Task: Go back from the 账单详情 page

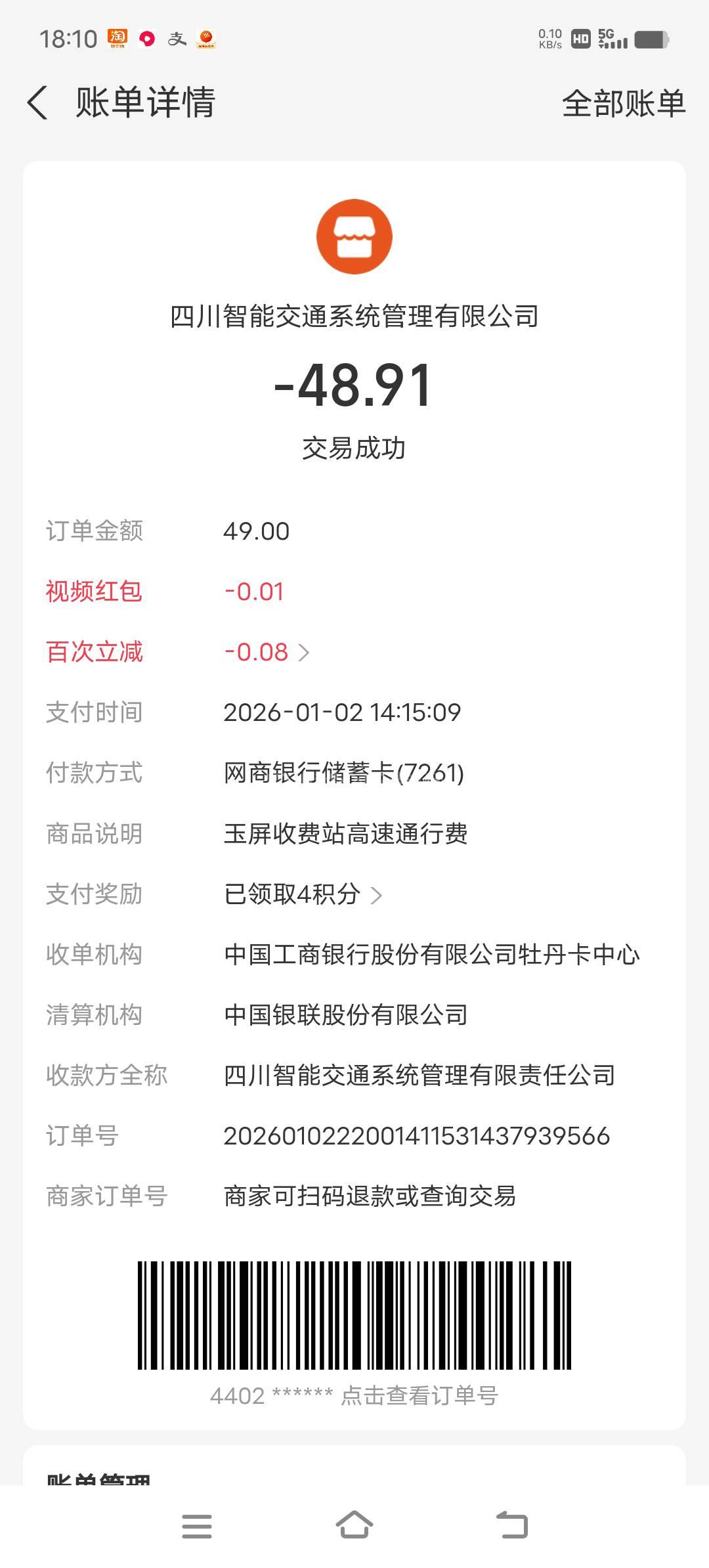Action: coord(38,103)
